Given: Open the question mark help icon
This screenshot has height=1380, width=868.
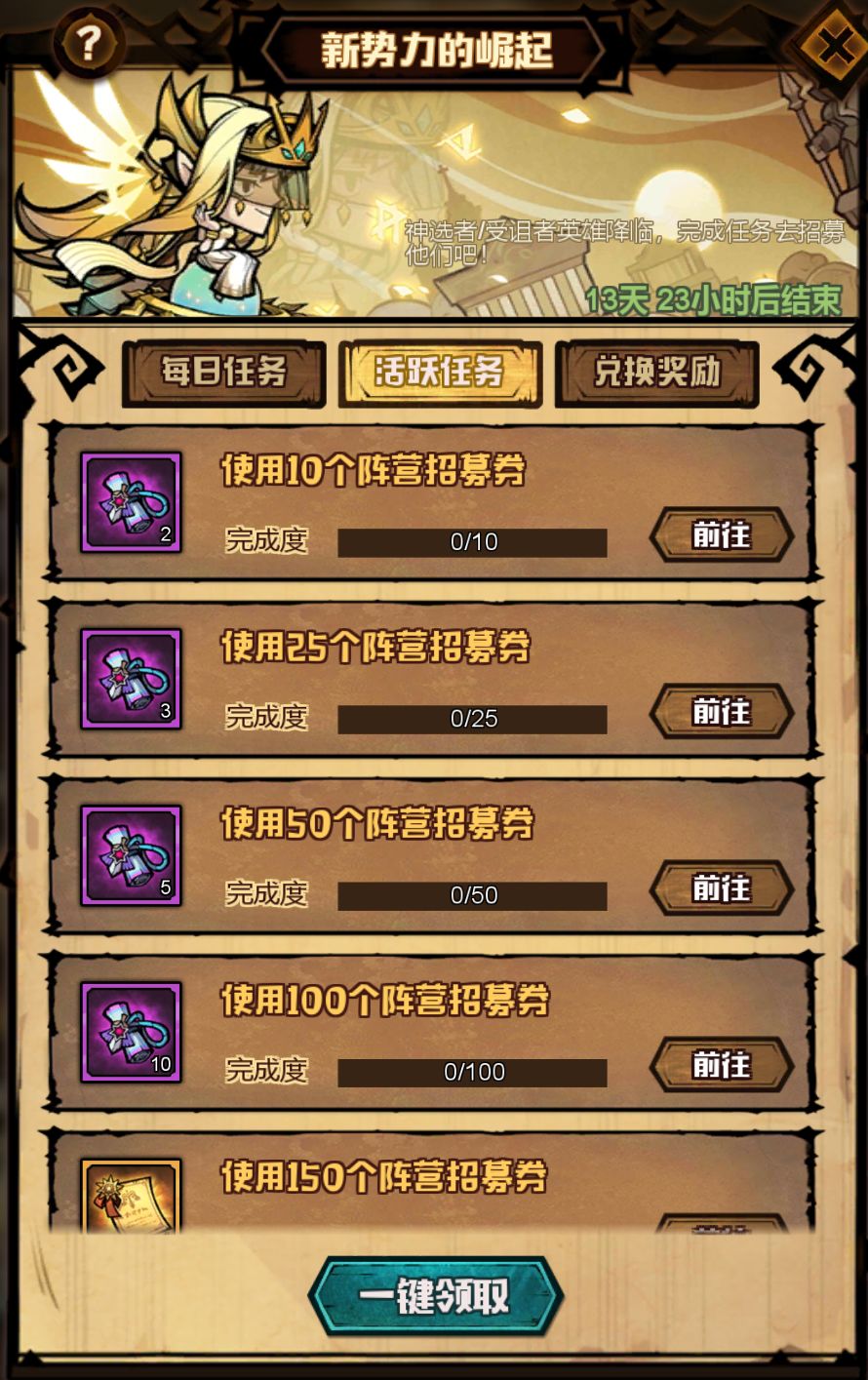Looking at the screenshot, I should click(x=89, y=43).
